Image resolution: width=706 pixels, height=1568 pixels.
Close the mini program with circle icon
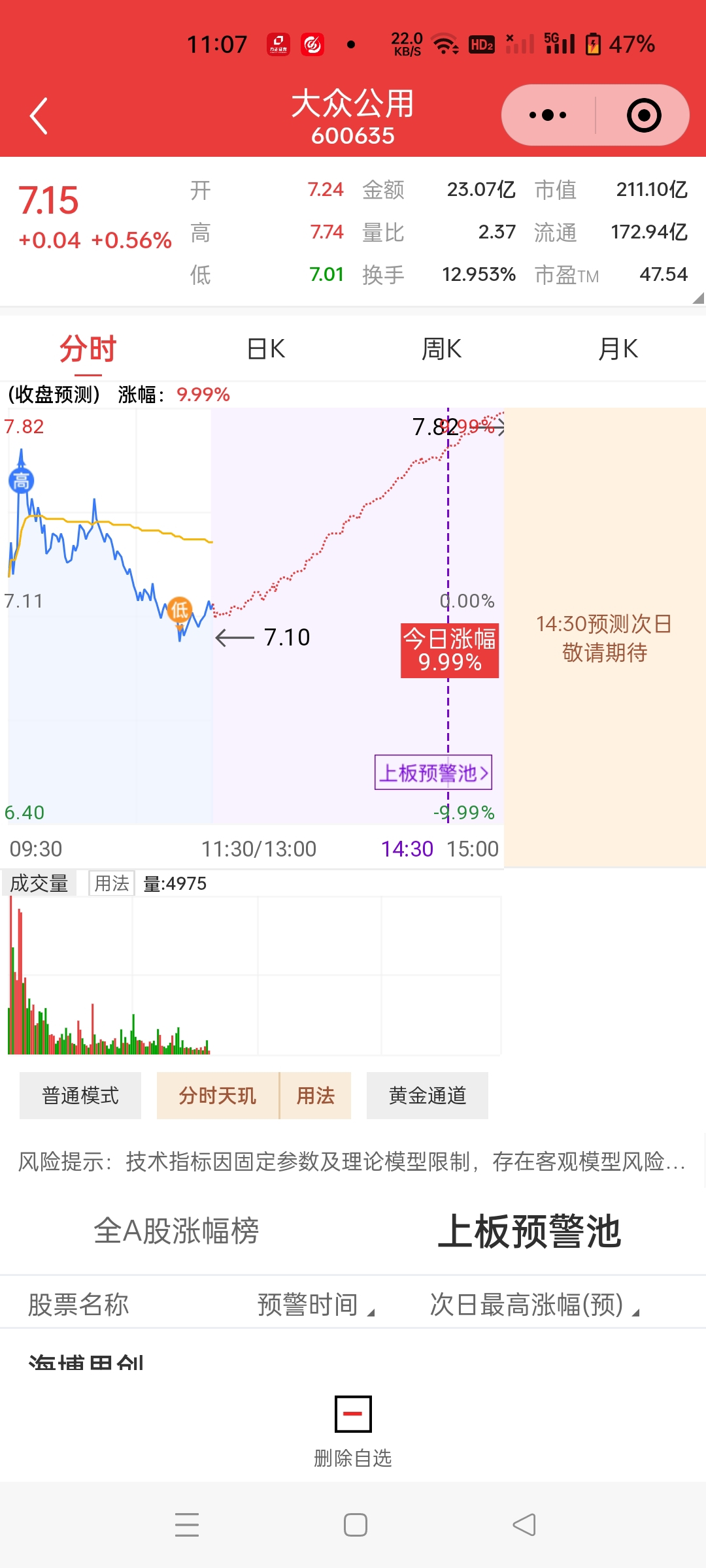point(644,116)
